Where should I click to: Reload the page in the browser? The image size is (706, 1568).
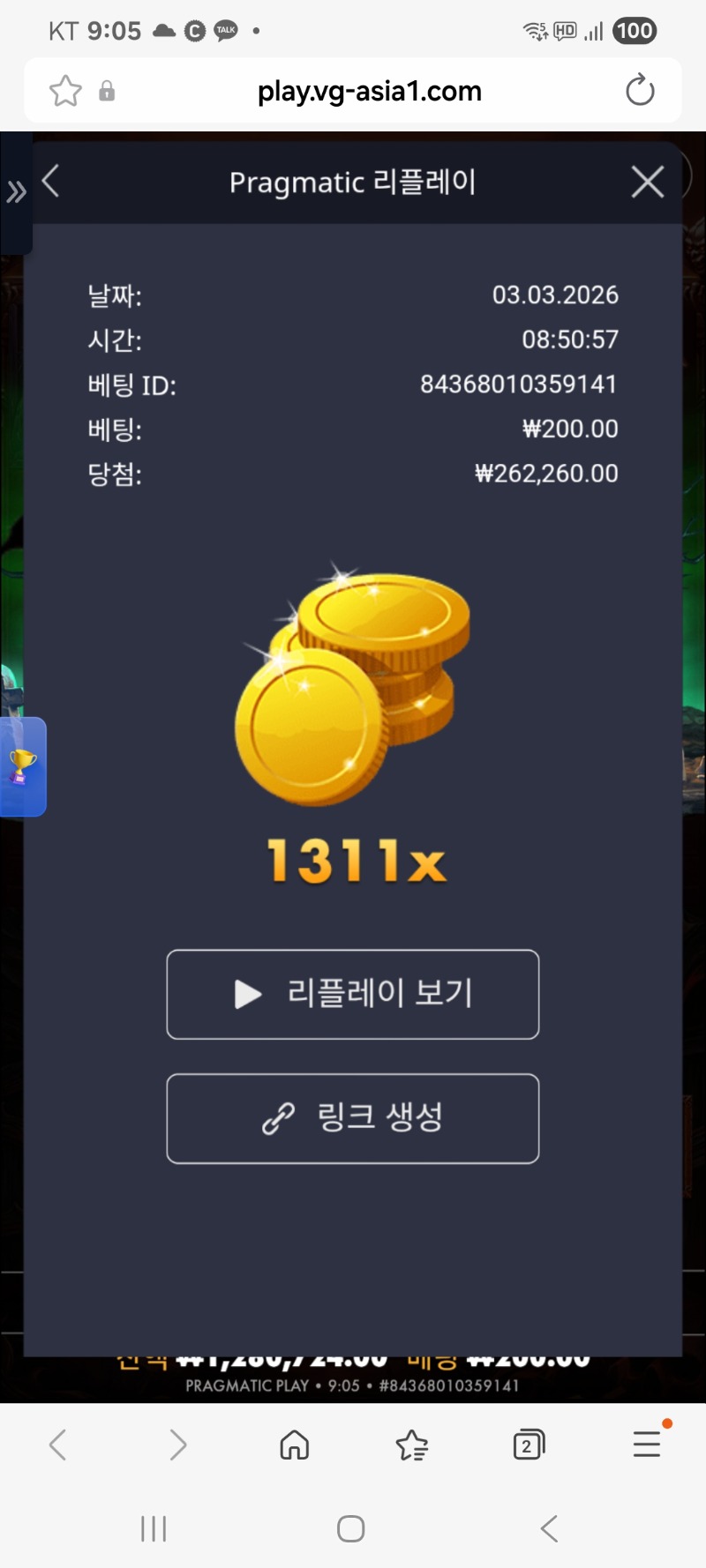click(x=640, y=91)
